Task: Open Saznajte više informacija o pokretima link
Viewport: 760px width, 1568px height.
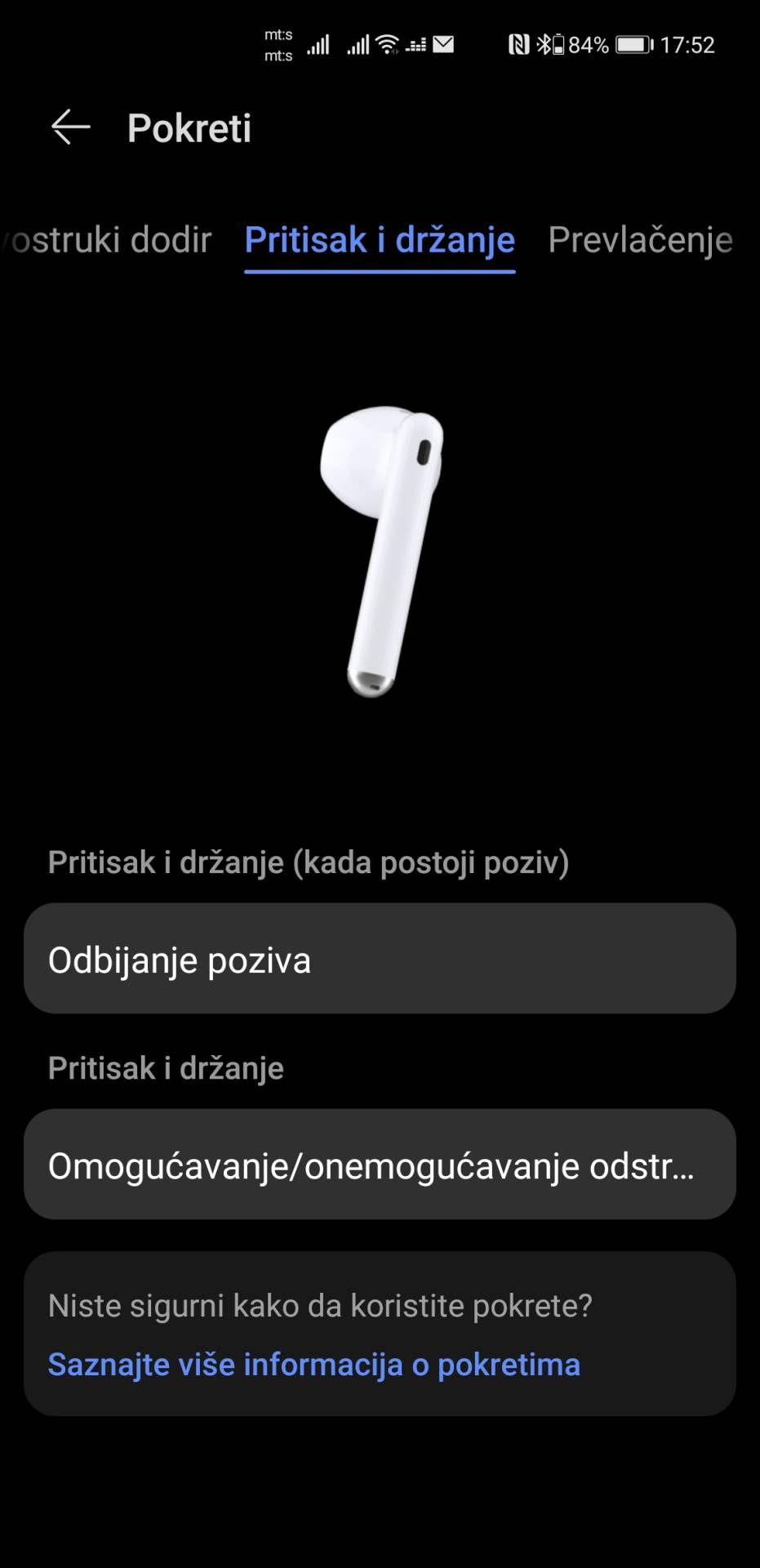Action: 314,1363
